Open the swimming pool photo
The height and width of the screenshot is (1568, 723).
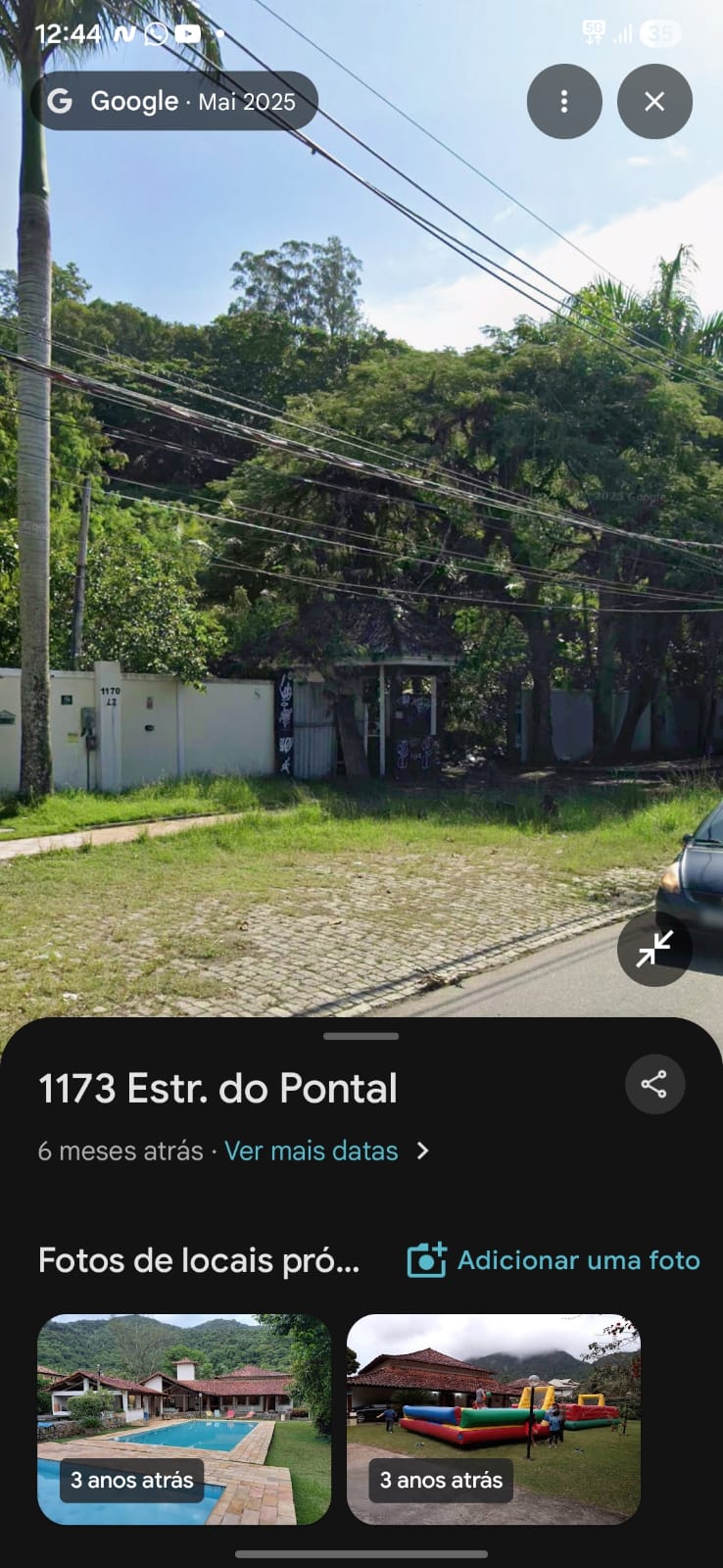pos(184,1419)
